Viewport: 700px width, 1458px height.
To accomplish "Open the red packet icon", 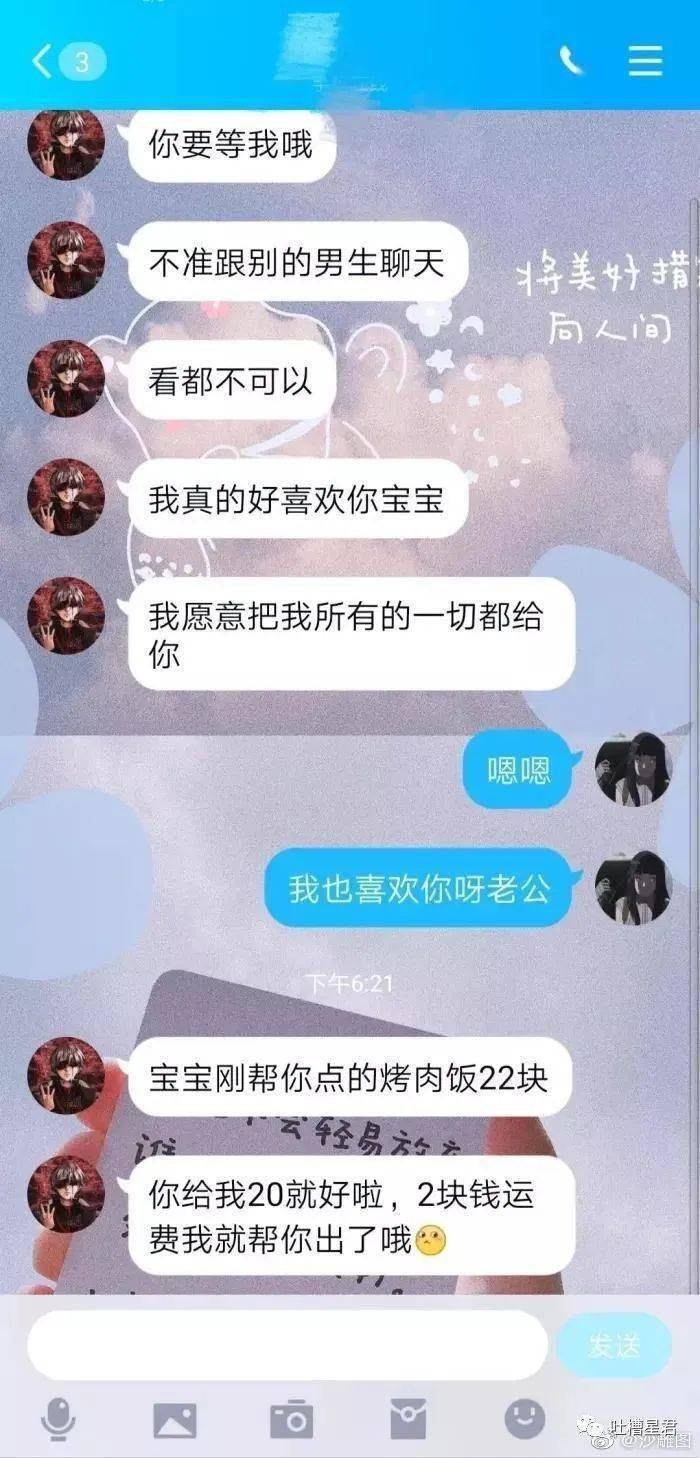I will pos(408,1420).
